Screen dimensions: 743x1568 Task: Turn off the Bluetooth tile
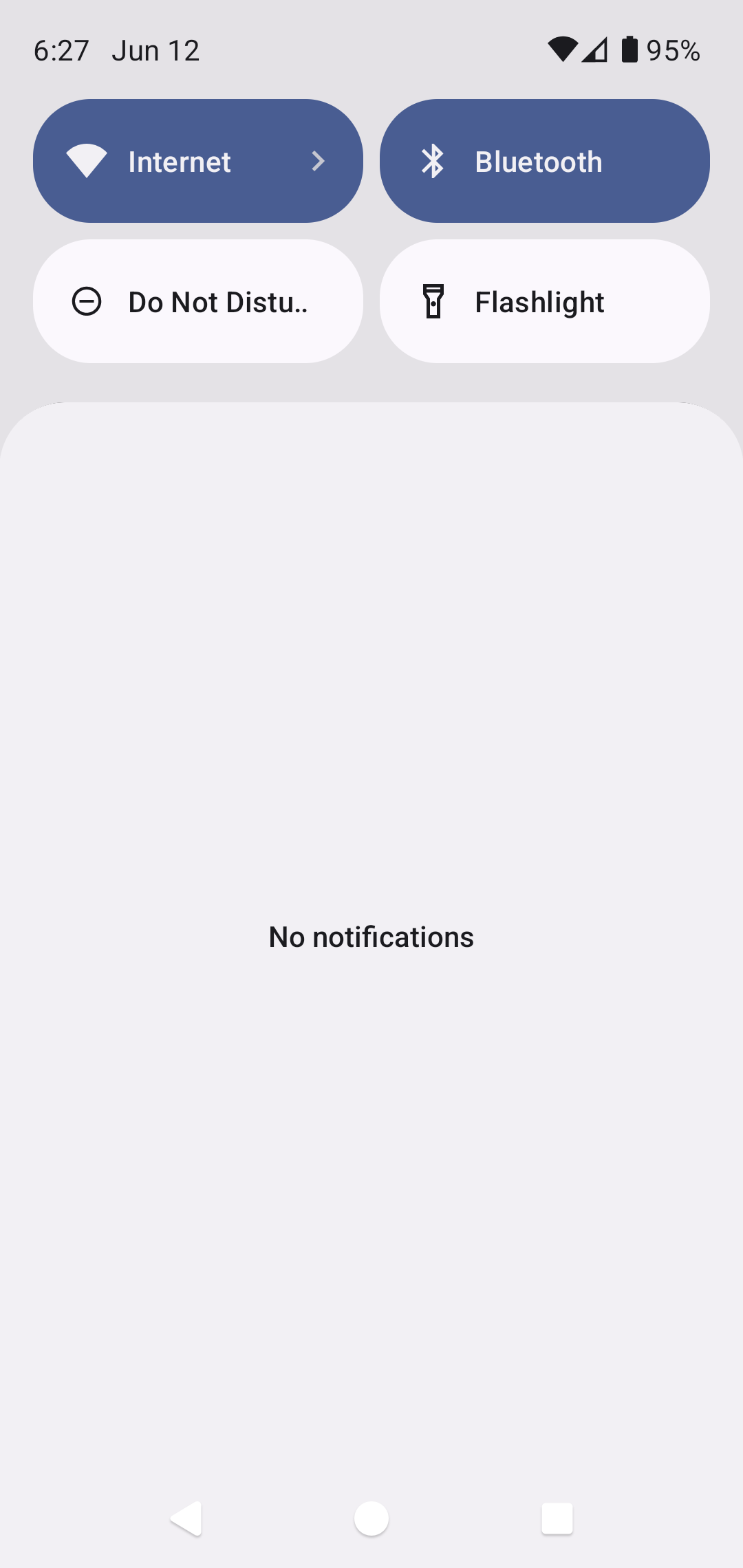pyautogui.click(x=545, y=161)
